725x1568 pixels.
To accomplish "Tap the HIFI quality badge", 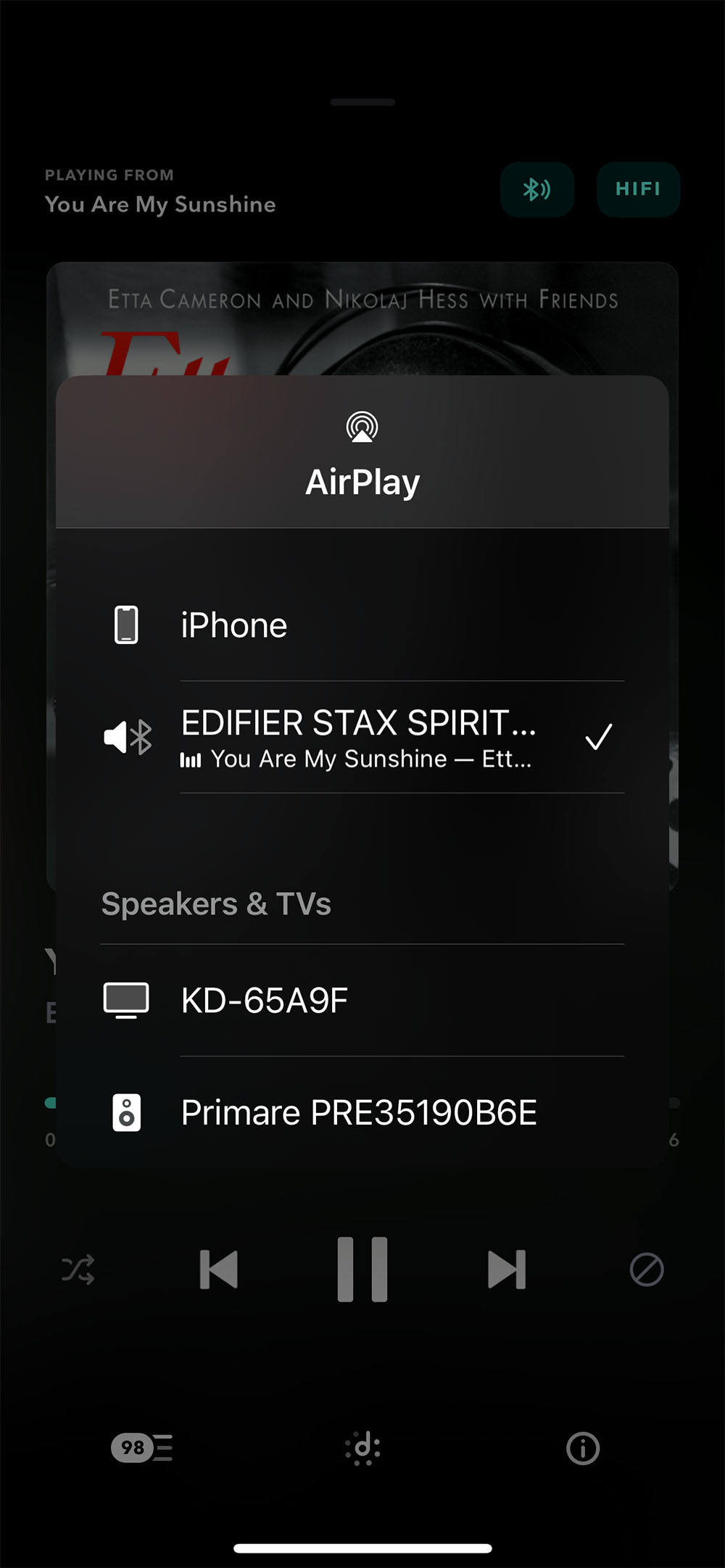I will (x=638, y=190).
